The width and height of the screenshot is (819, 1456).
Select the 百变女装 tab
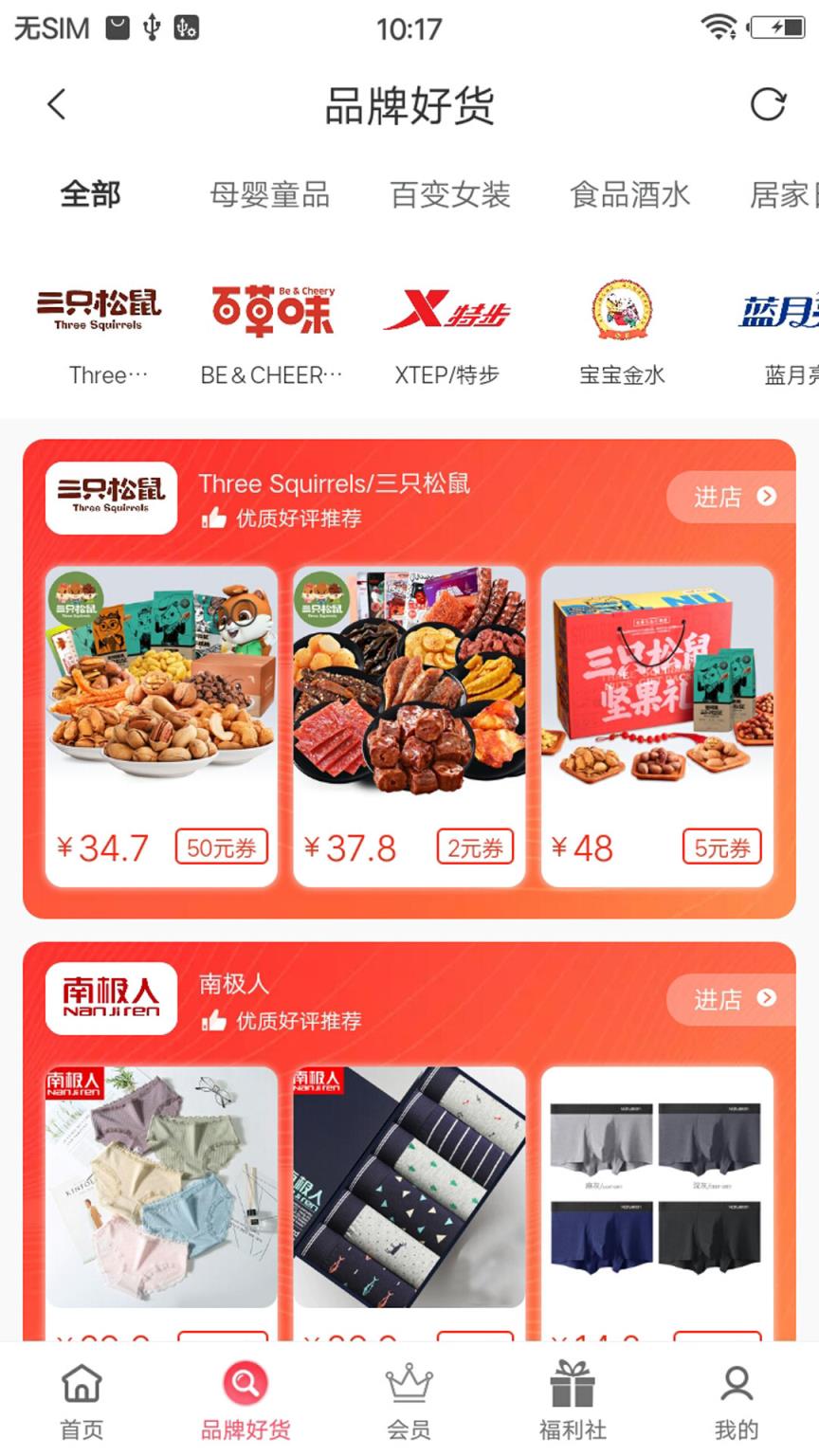[x=450, y=195]
